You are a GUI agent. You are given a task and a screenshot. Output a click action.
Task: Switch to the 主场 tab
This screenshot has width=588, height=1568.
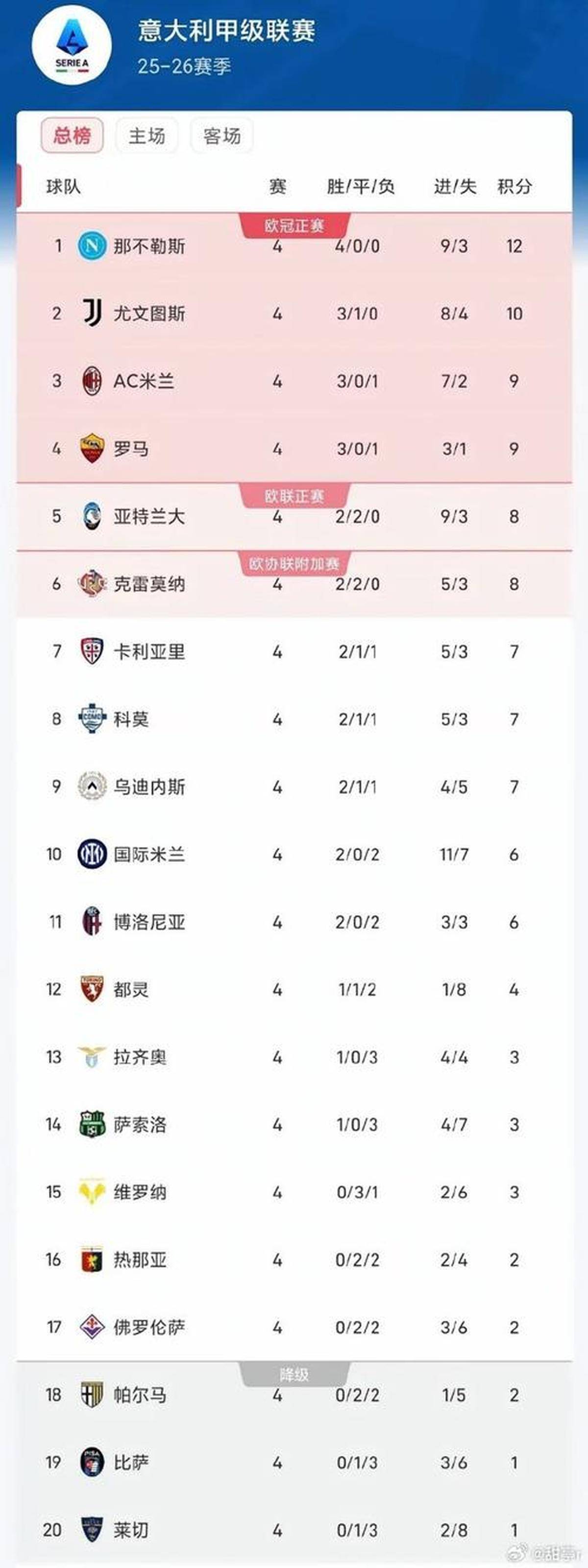148,136
